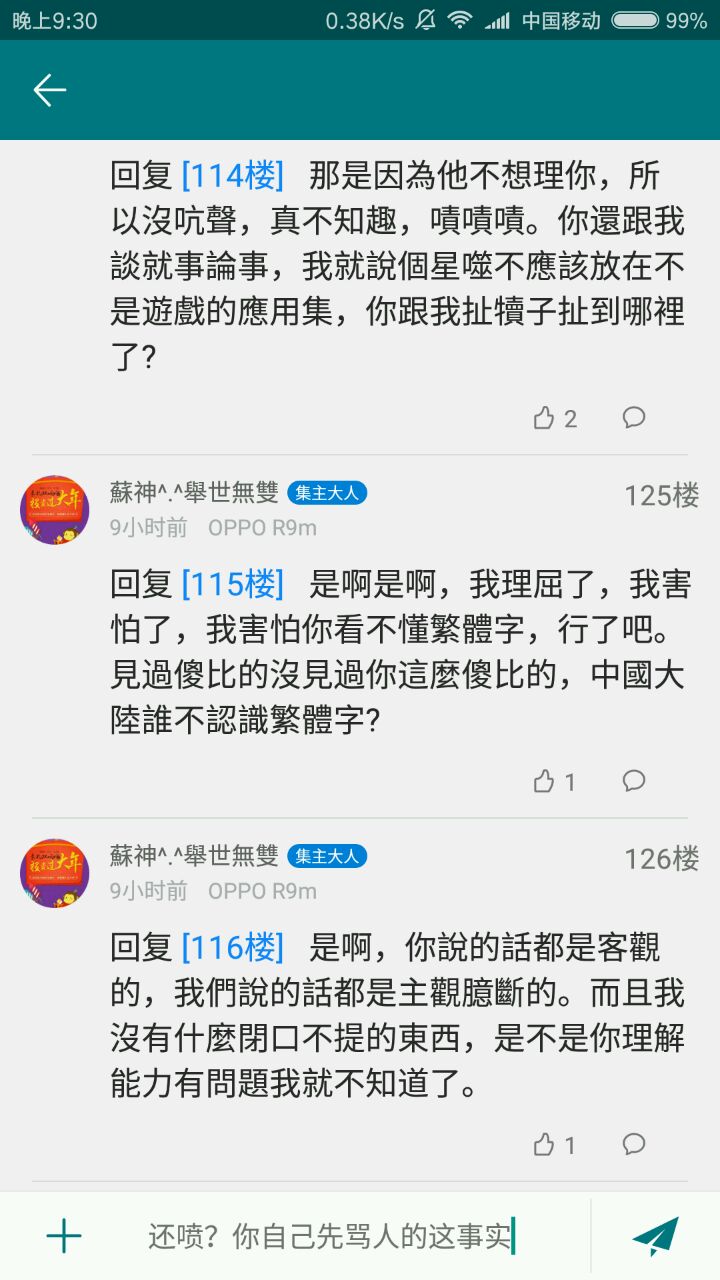Image resolution: width=720 pixels, height=1280 pixels.
Task: Open the avatar of the 125楼 commenter
Action: point(55,510)
